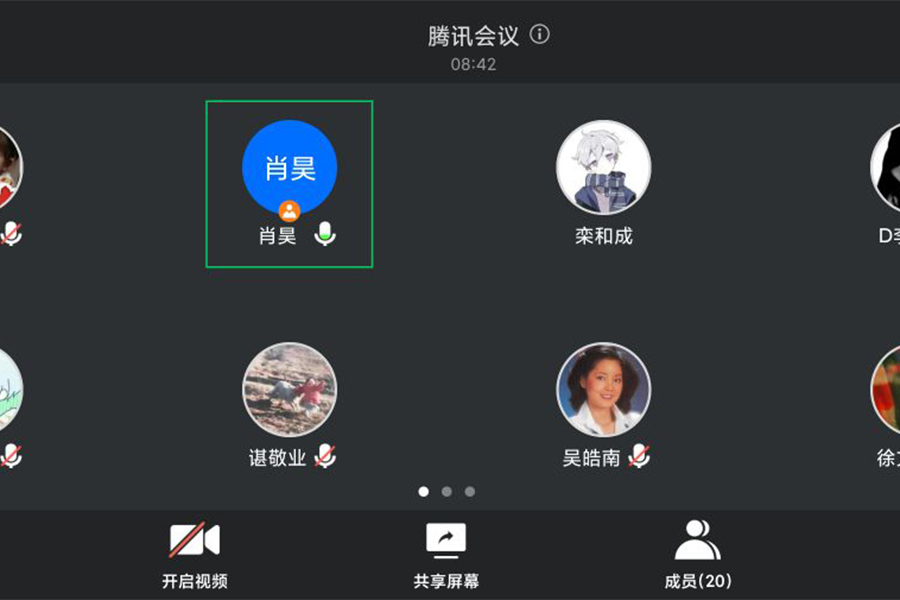
Task: Tap 开启视频 to turn on camera
Action: point(194,555)
